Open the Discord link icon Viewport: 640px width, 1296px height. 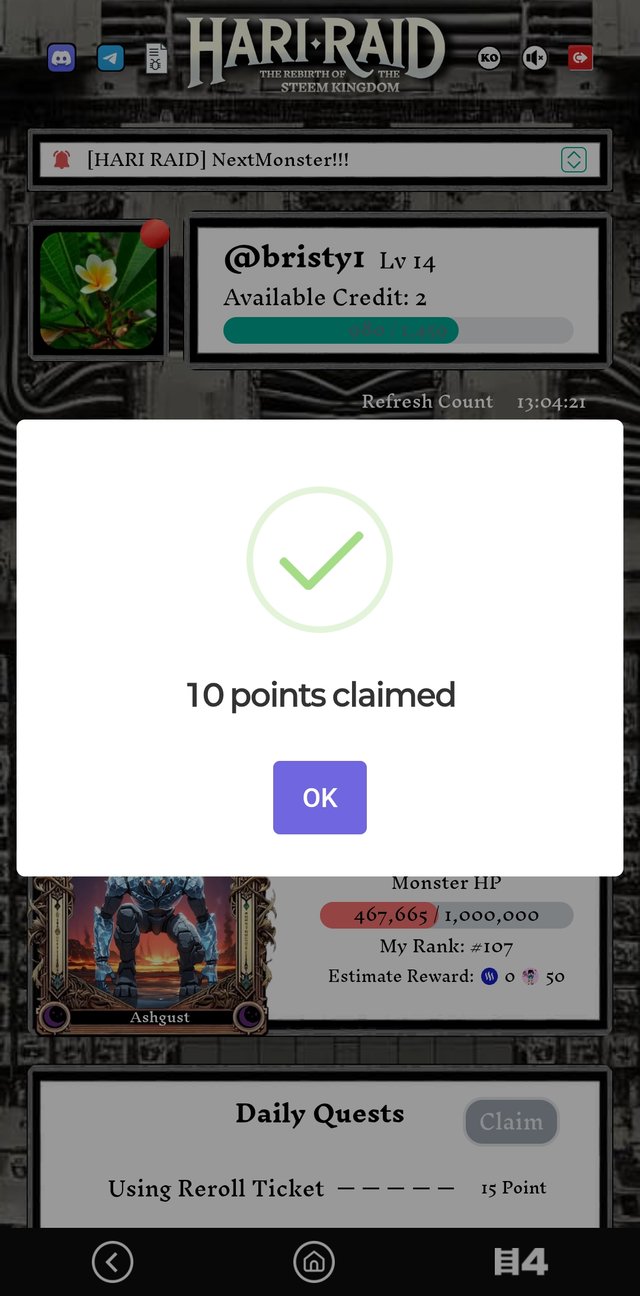coord(62,58)
